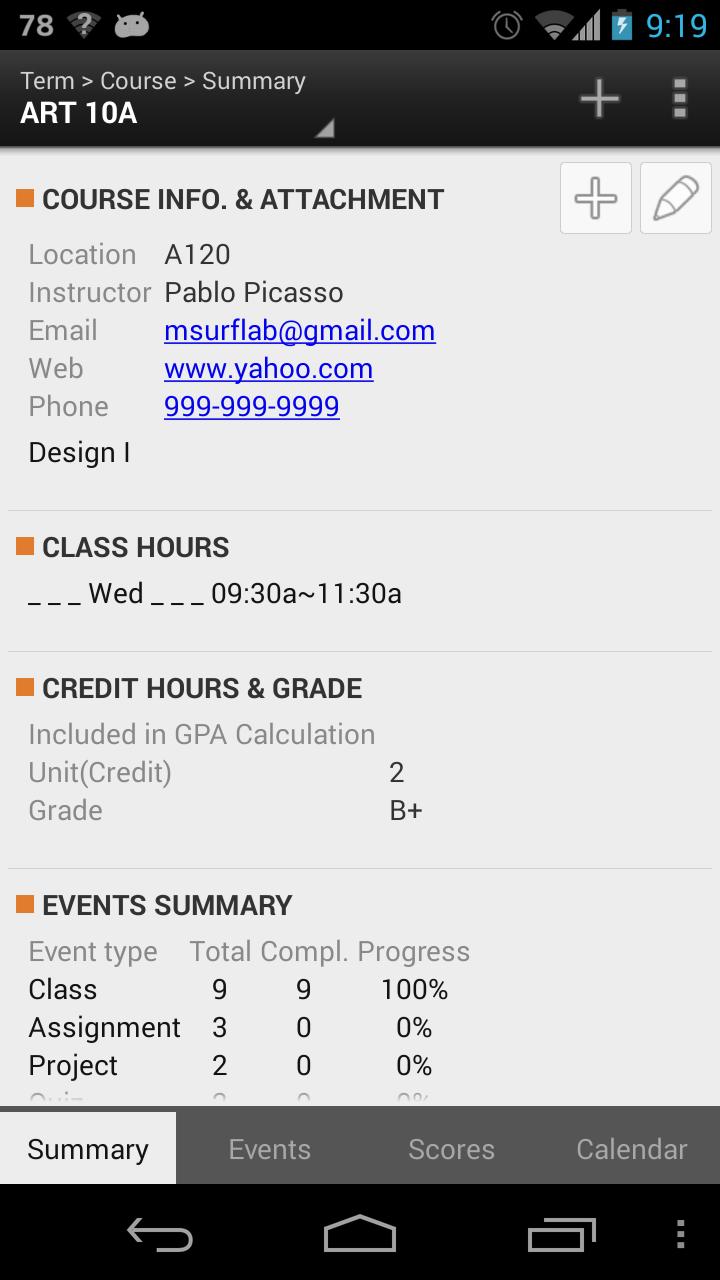The image size is (720, 1280).
Task: Switch to the Events tab
Action: [269, 1149]
